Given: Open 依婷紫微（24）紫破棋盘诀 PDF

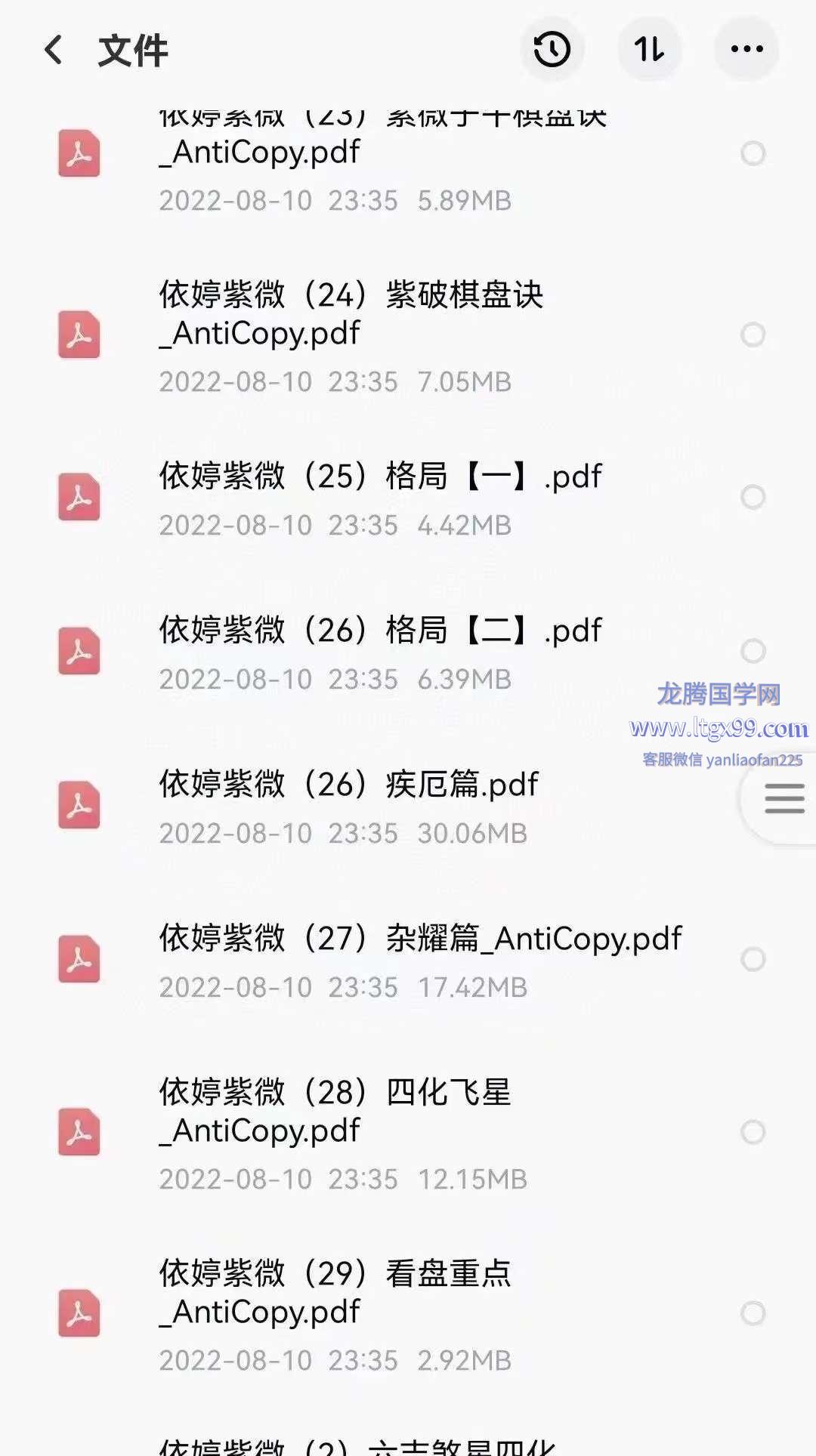Looking at the screenshot, I should pos(408,335).
